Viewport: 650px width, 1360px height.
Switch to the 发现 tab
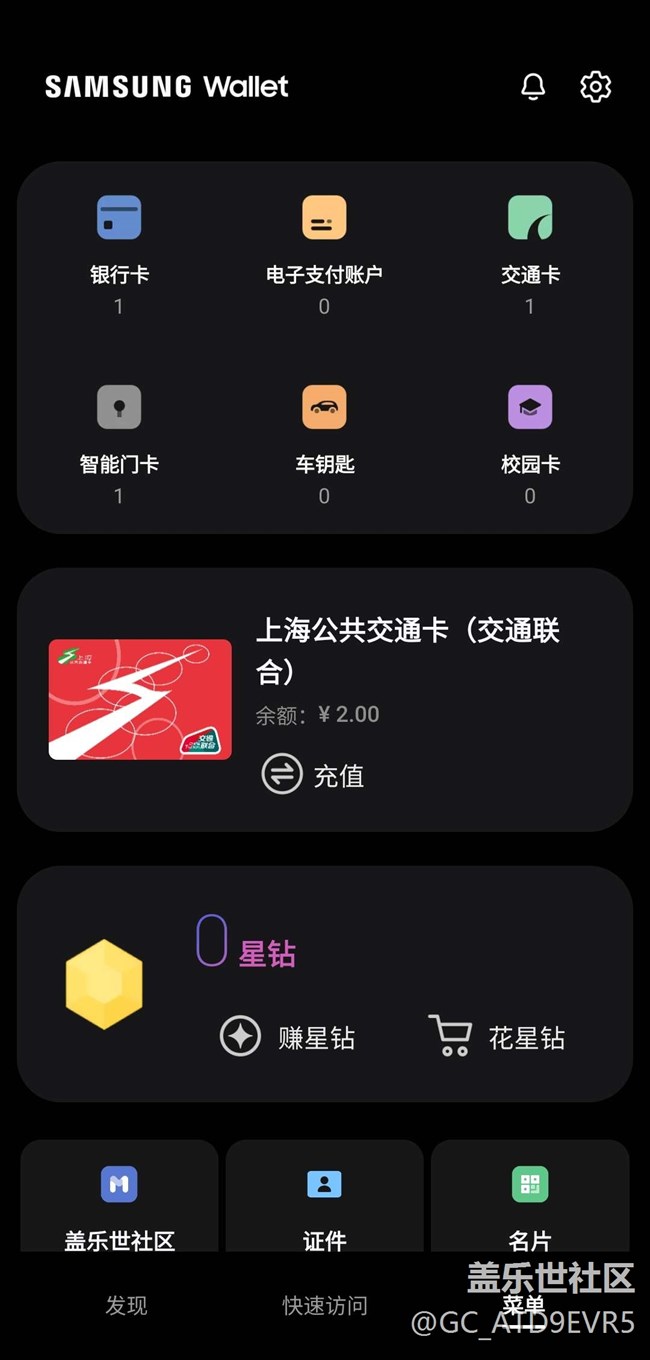pyautogui.click(x=127, y=1305)
